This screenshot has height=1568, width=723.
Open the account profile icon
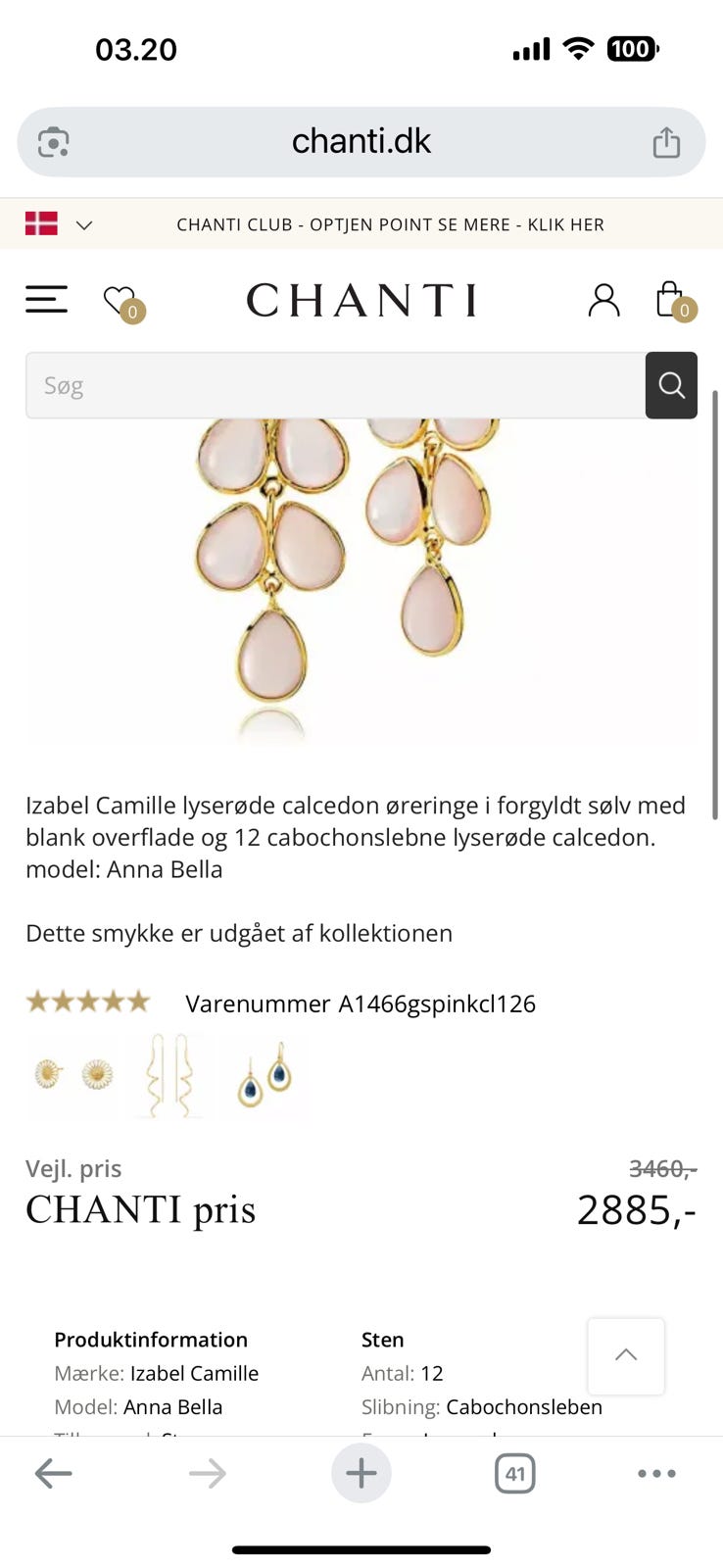tap(604, 301)
